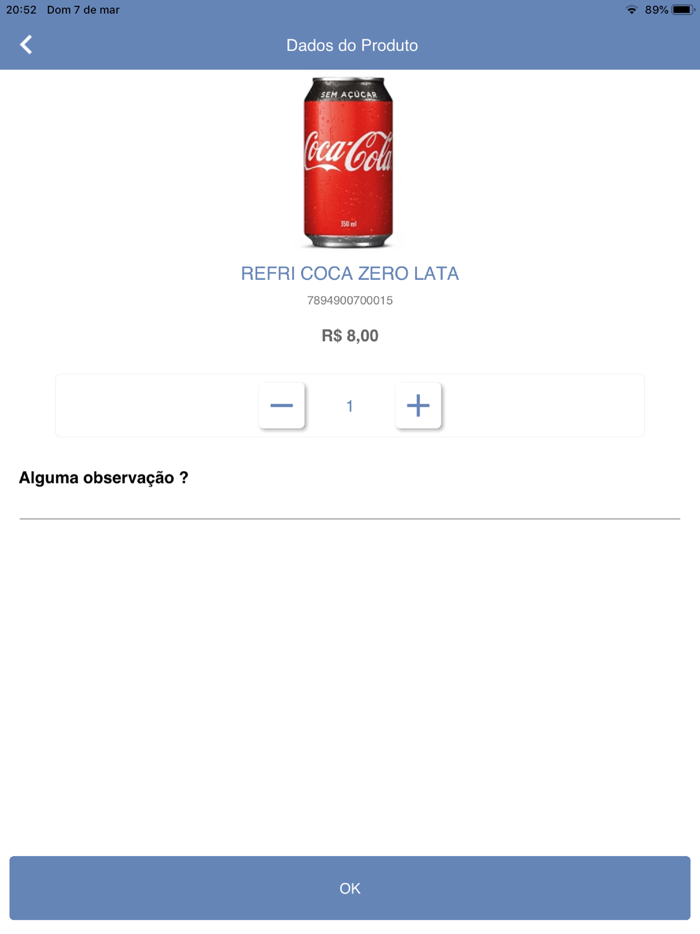The image size is (700, 934).
Task: Focus the Alguma observação text field
Action: (349, 506)
